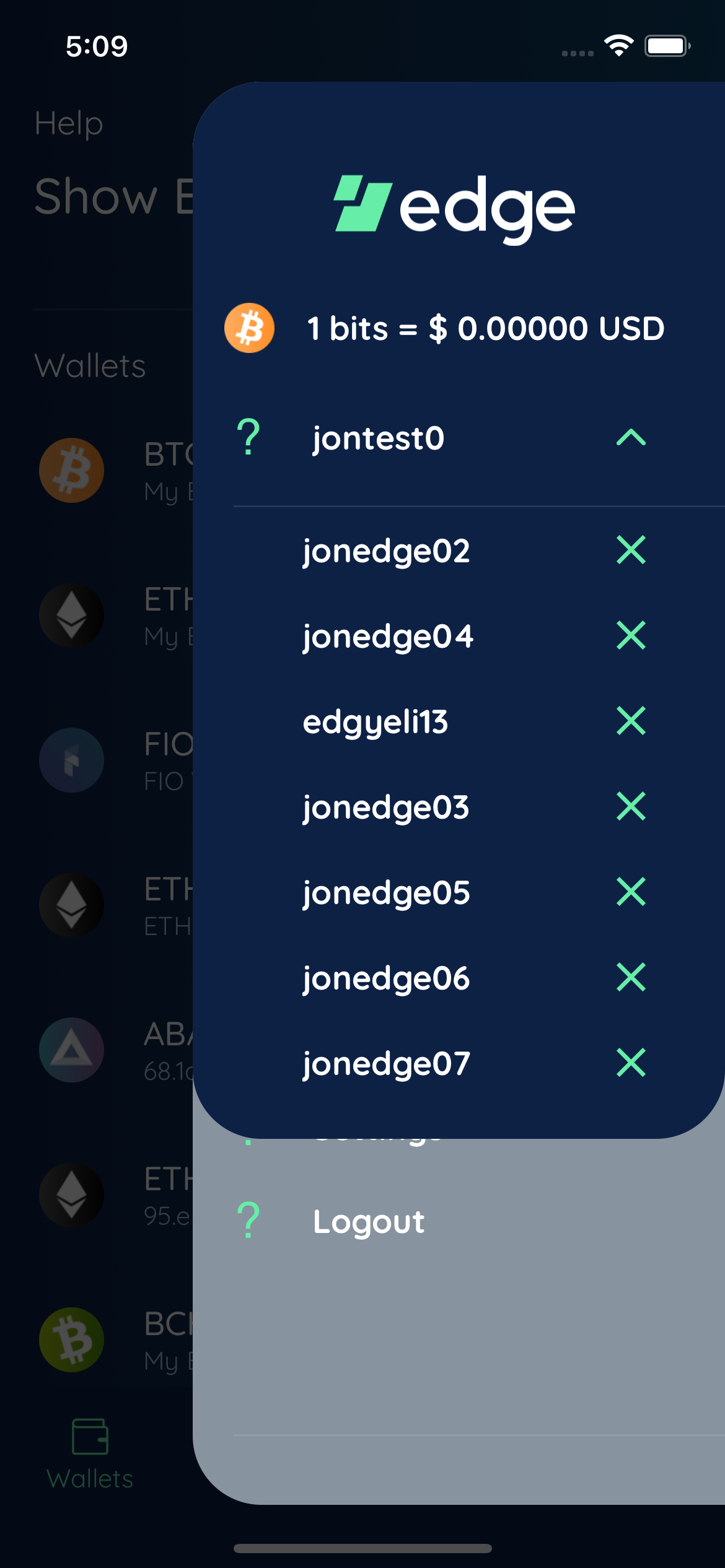Collapse the jontest0 account list
725x1568 pixels.
point(631,438)
